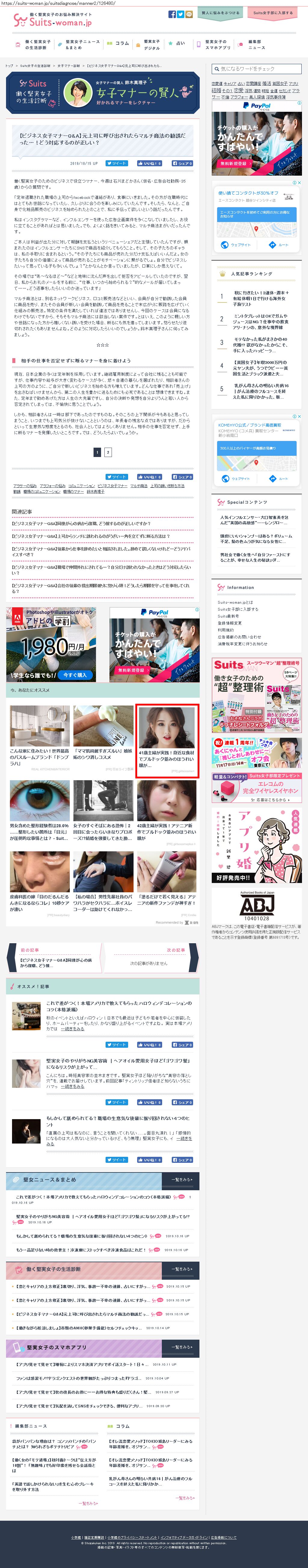This screenshot has width=308, height=1568.
Task: Open Suits女子部に入部する button
Action: point(272,13)
